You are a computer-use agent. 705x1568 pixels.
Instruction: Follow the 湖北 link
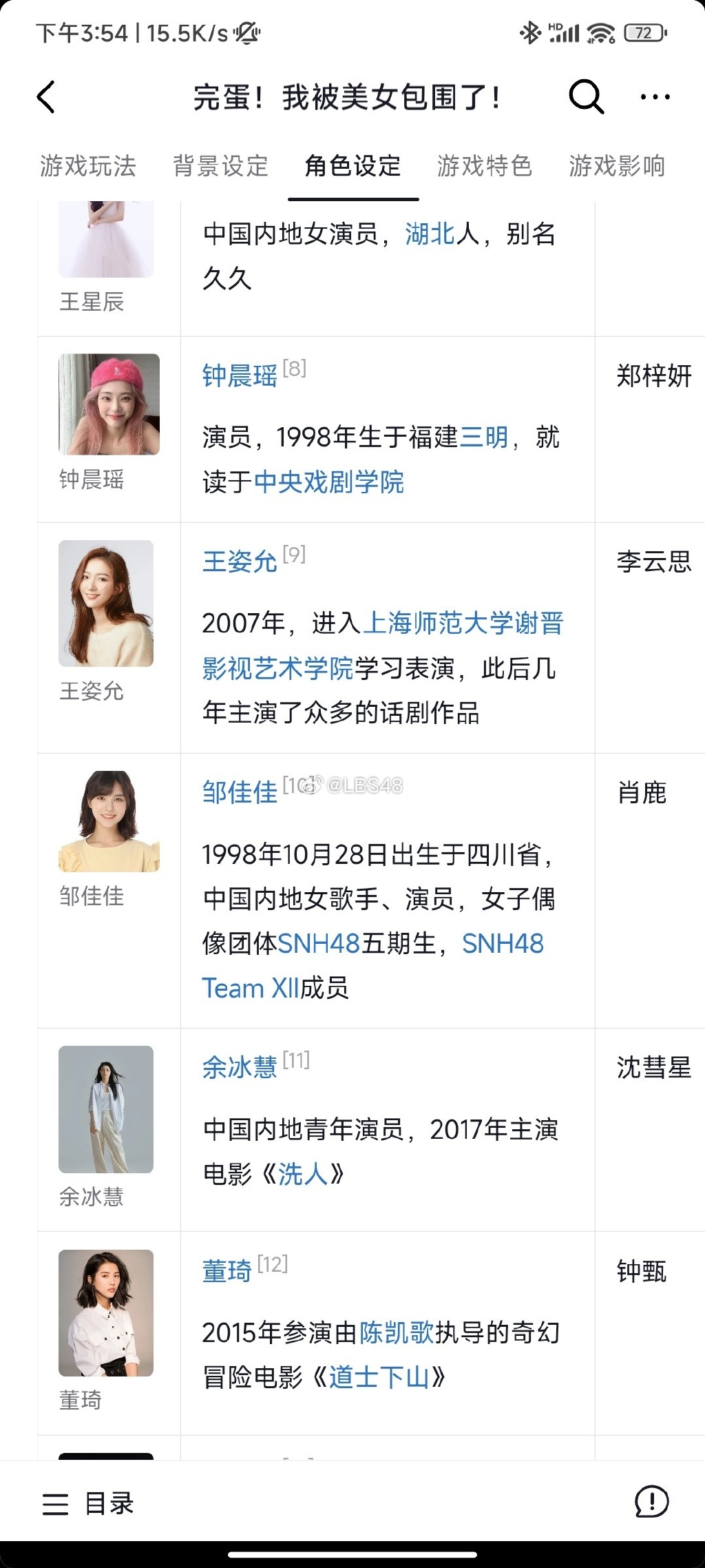(x=430, y=234)
